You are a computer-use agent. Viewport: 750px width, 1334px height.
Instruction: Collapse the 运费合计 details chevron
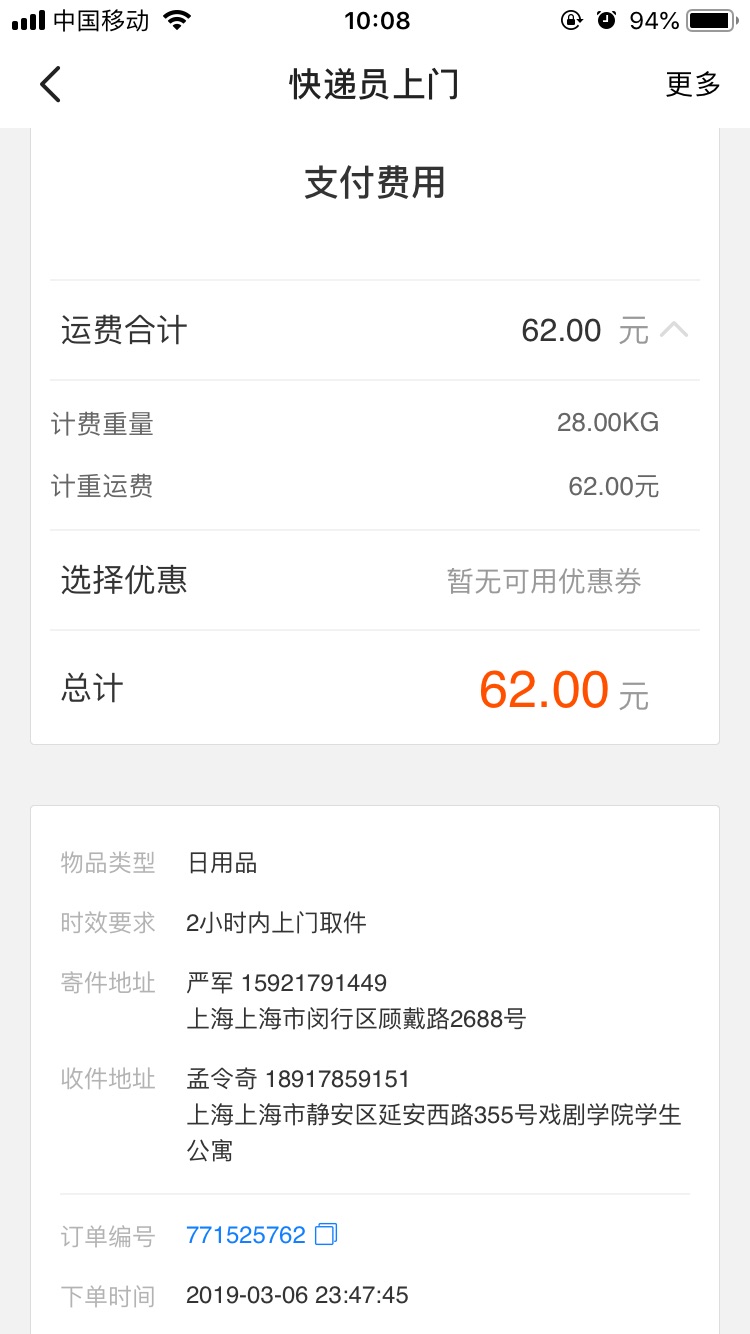(x=674, y=330)
